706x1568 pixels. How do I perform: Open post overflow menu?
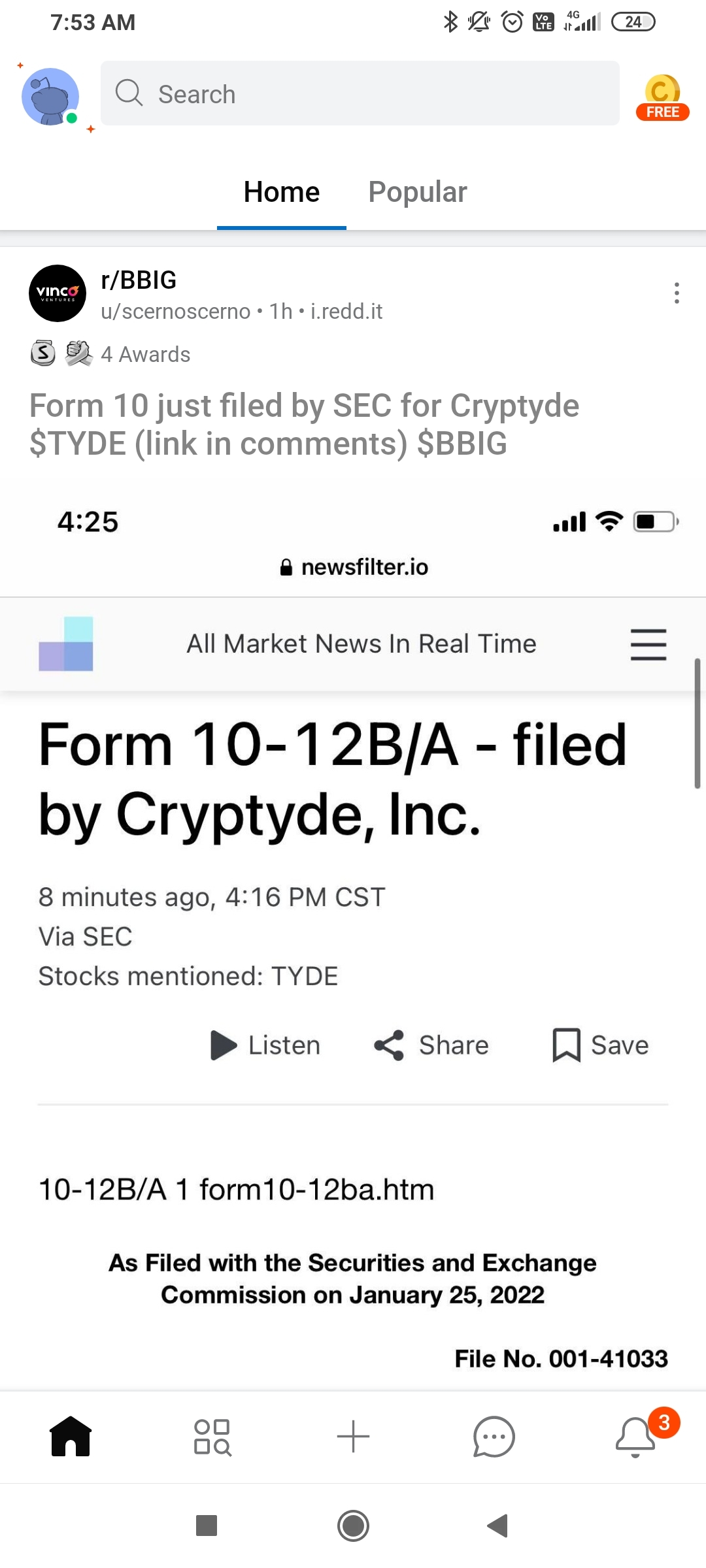point(677,293)
